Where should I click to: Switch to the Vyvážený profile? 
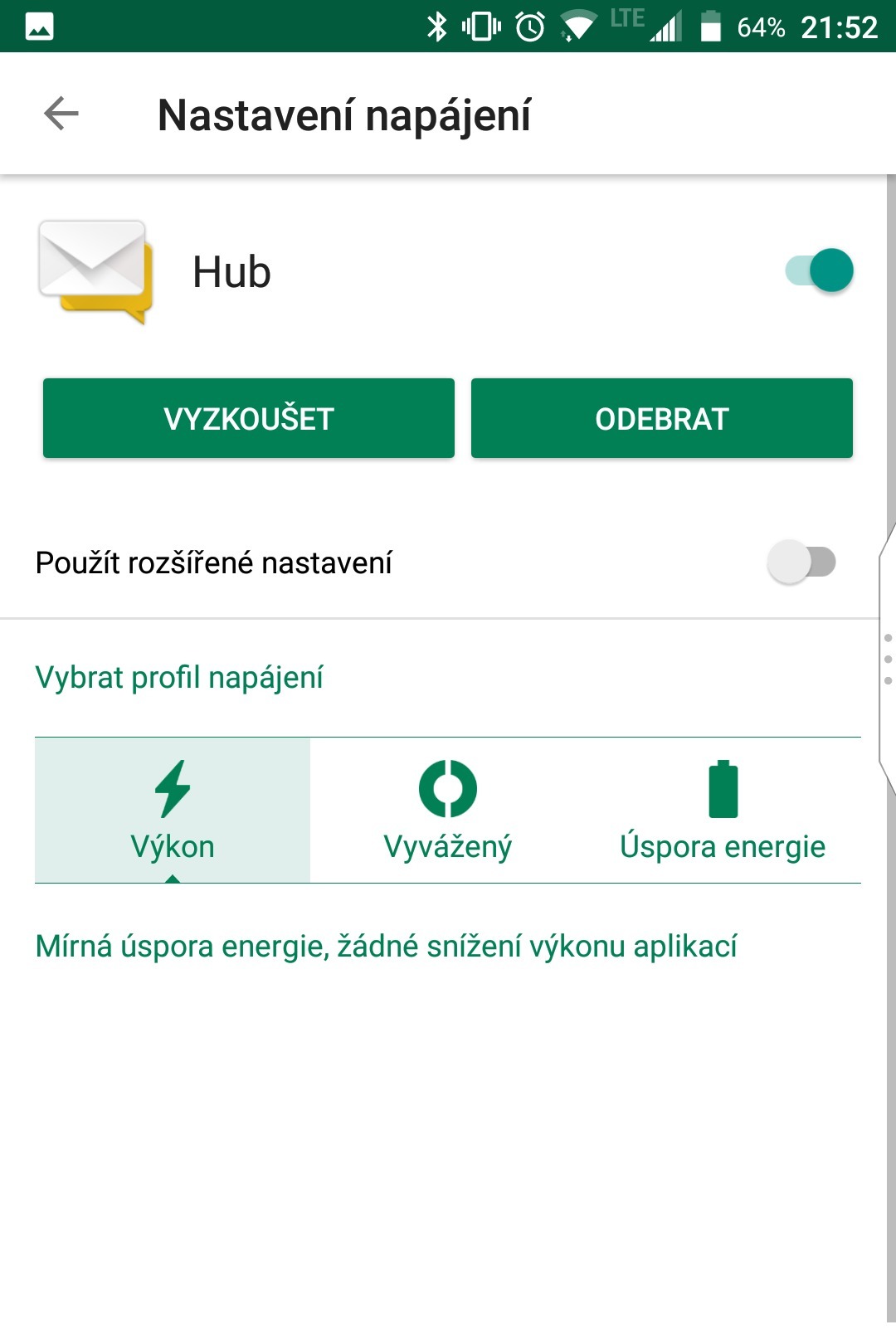[x=448, y=810]
